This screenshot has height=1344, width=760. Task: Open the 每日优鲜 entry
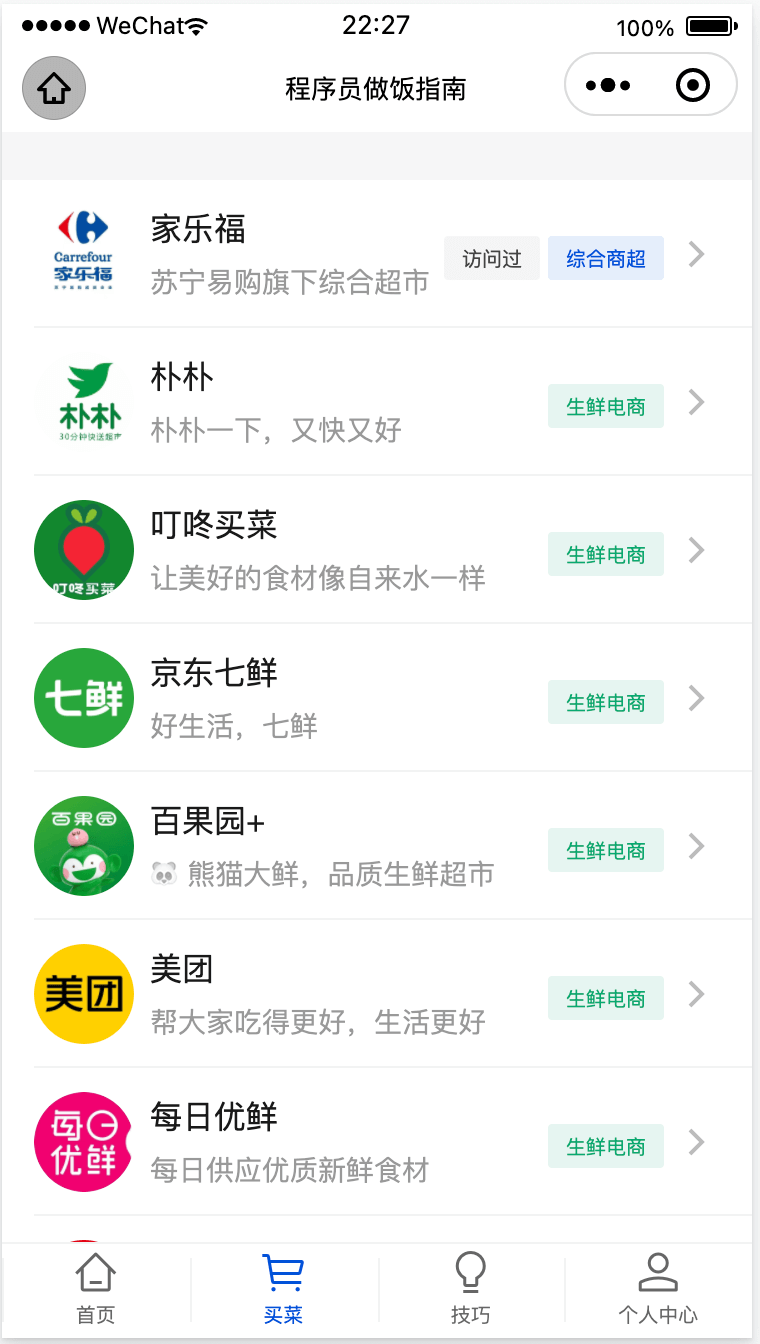(377, 1141)
